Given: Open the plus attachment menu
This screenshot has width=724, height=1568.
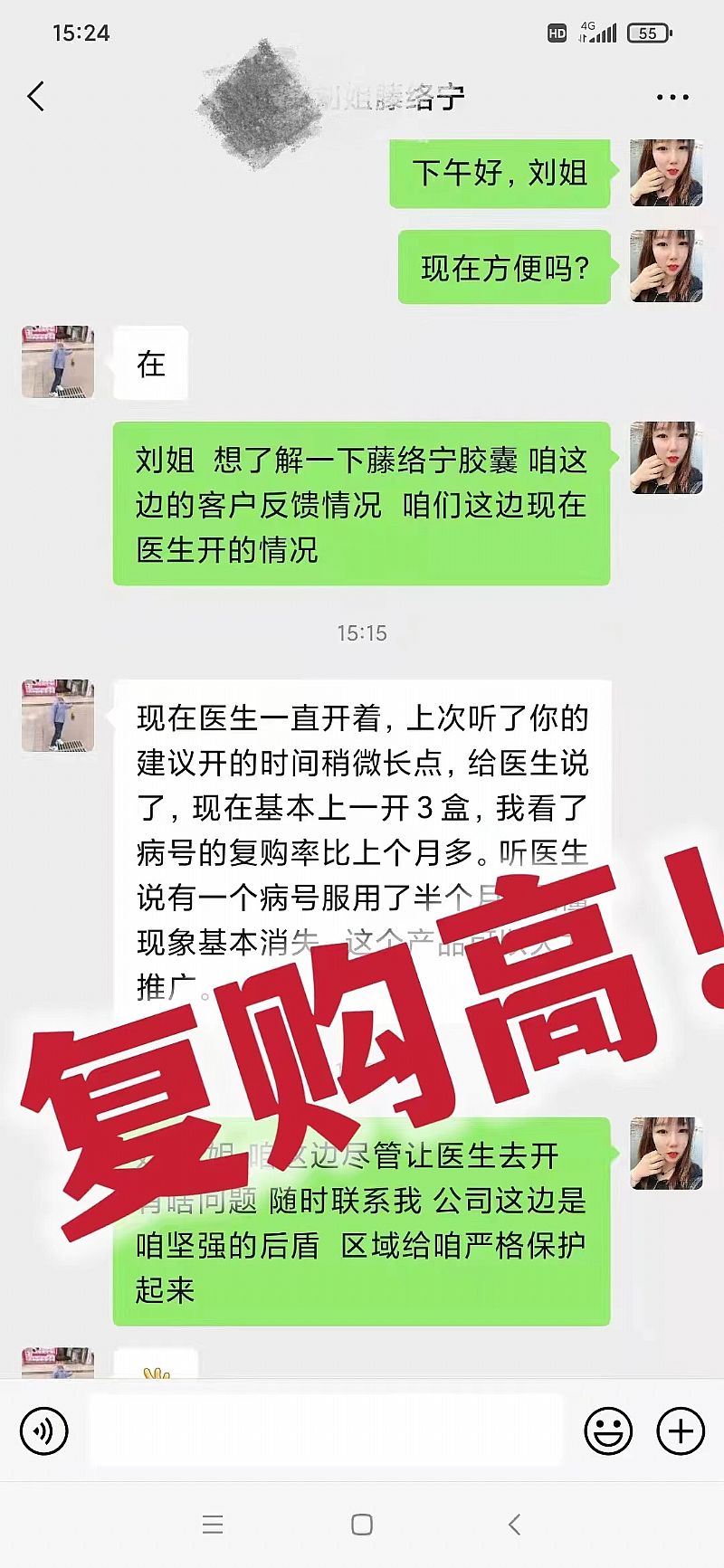Looking at the screenshot, I should tap(681, 1431).
